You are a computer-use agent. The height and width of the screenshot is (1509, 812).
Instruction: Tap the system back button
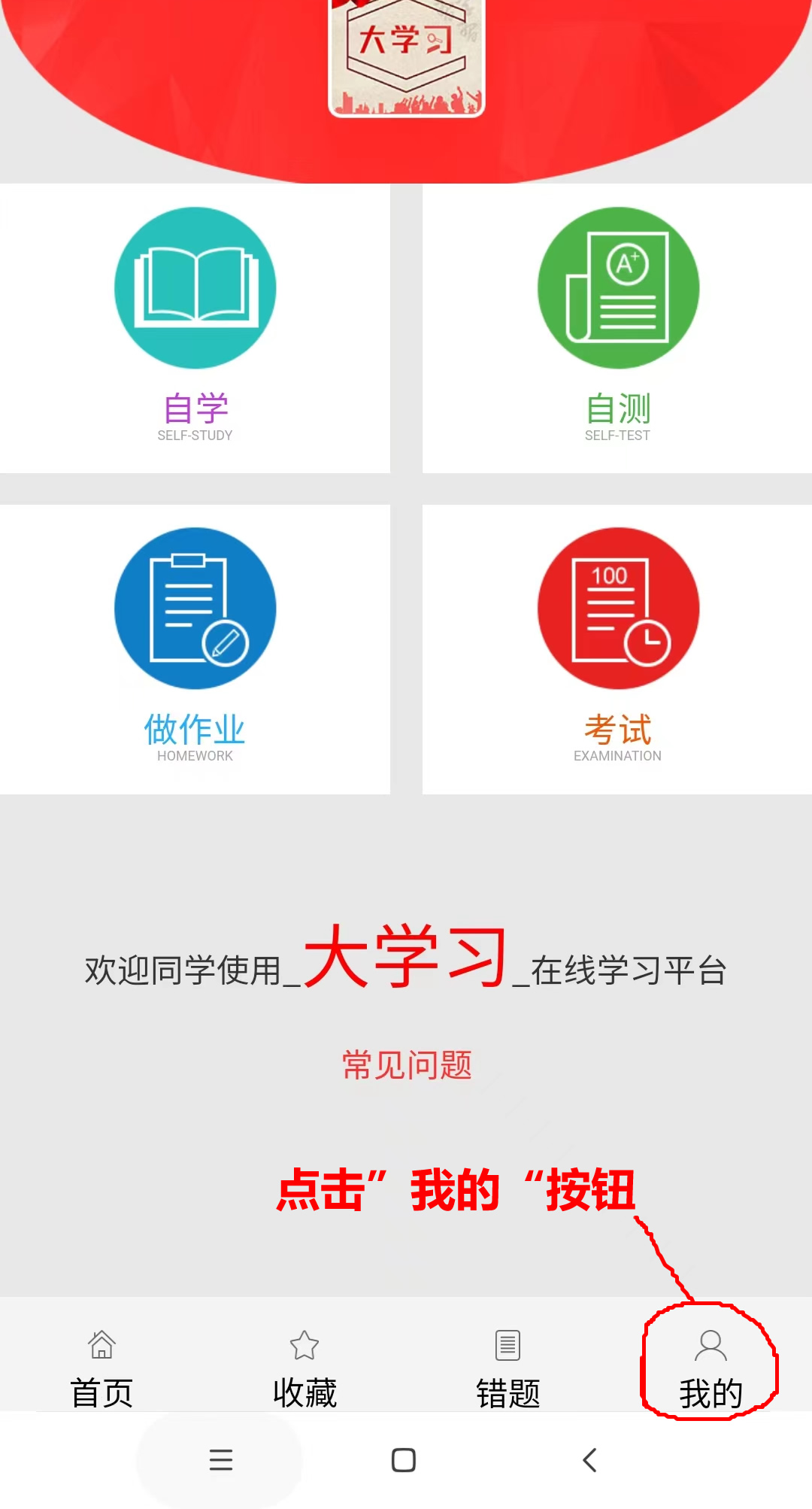(589, 1460)
